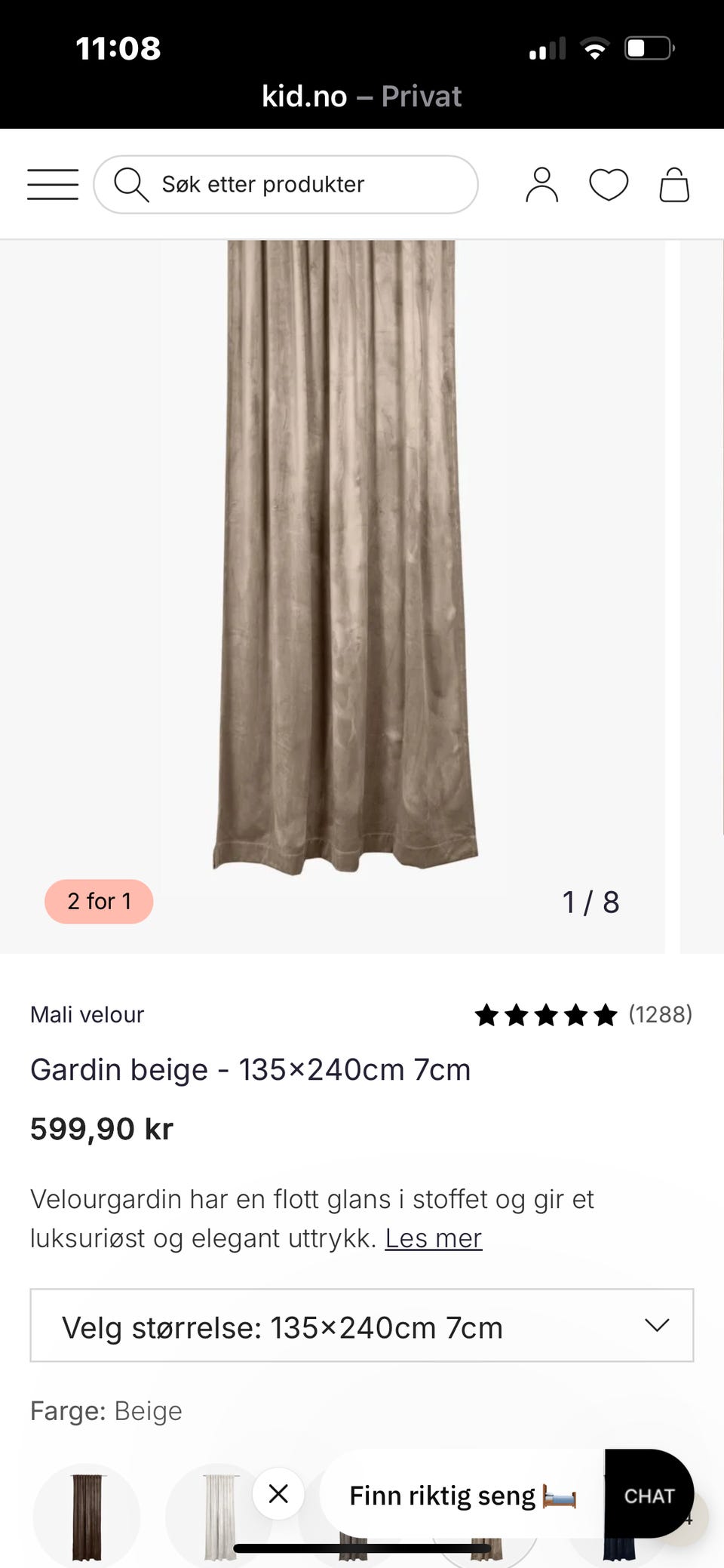Dismiss the 'Finn riktig seng' suggestion
724x1568 pixels.
coord(278,1495)
